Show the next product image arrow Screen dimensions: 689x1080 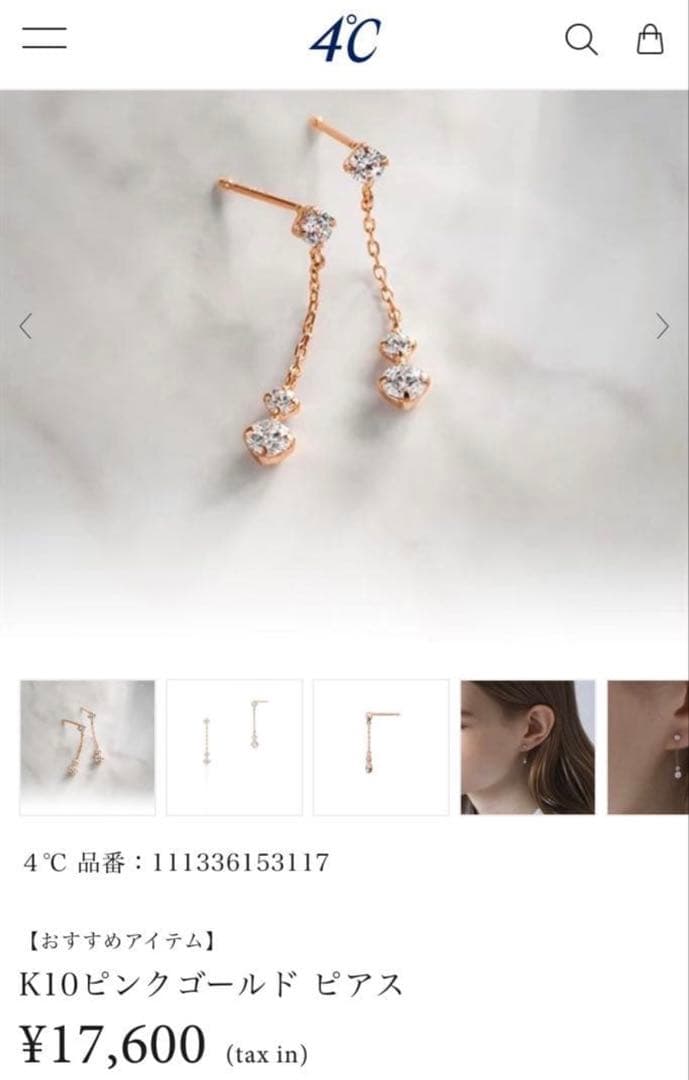click(x=662, y=326)
